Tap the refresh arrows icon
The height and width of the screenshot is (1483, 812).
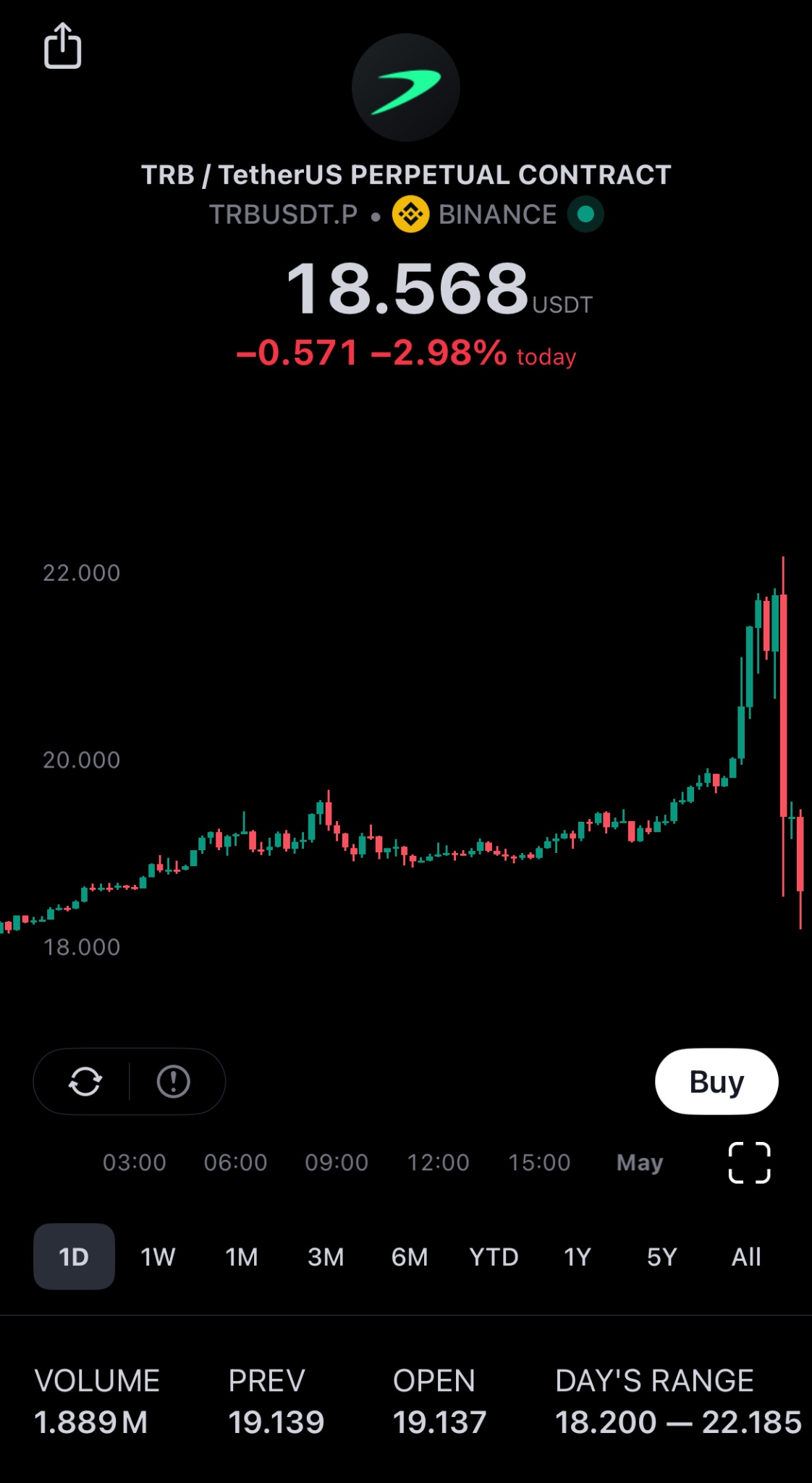(x=85, y=1081)
